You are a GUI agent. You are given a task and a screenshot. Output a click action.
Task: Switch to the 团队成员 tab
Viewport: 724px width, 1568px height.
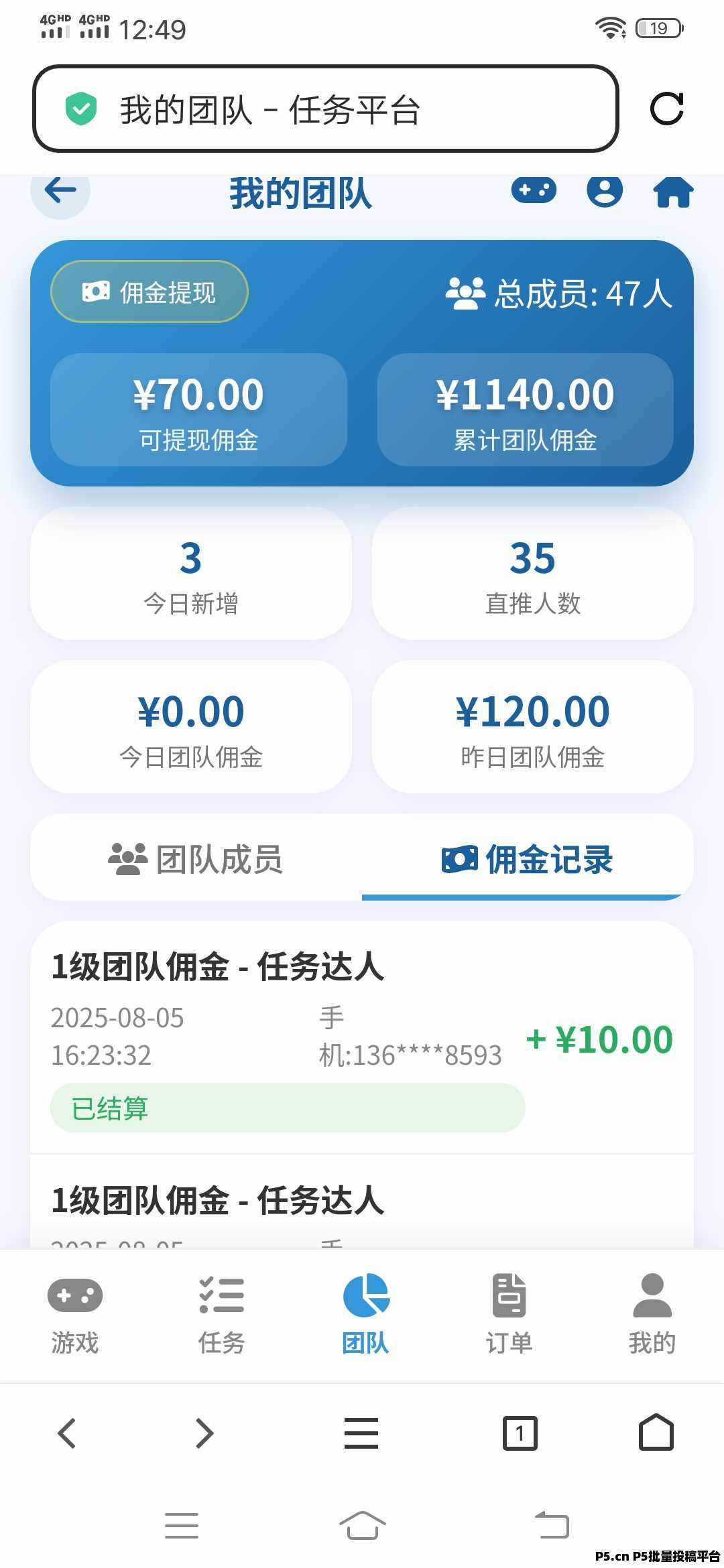pos(196,858)
